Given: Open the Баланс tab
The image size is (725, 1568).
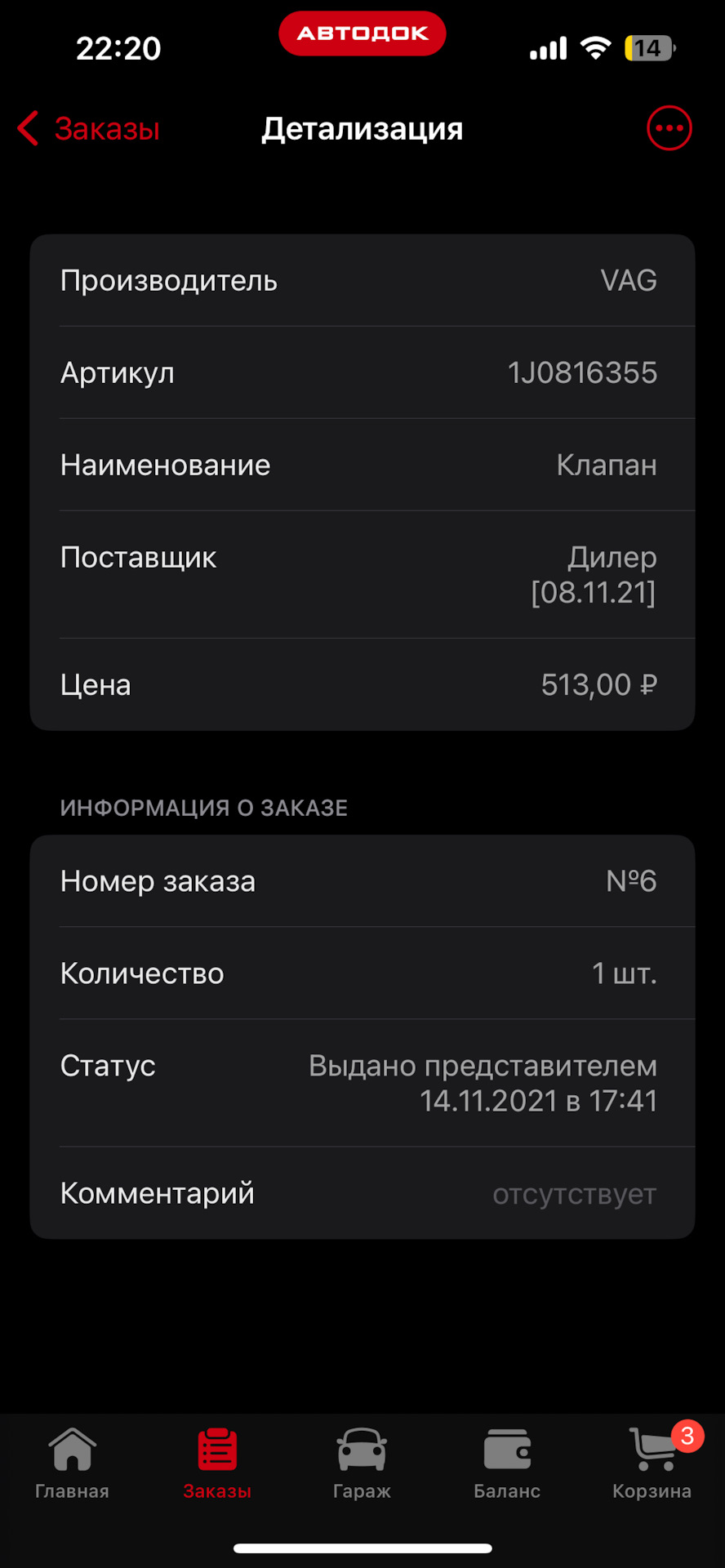Looking at the screenshot, I should coord(507,1463).
